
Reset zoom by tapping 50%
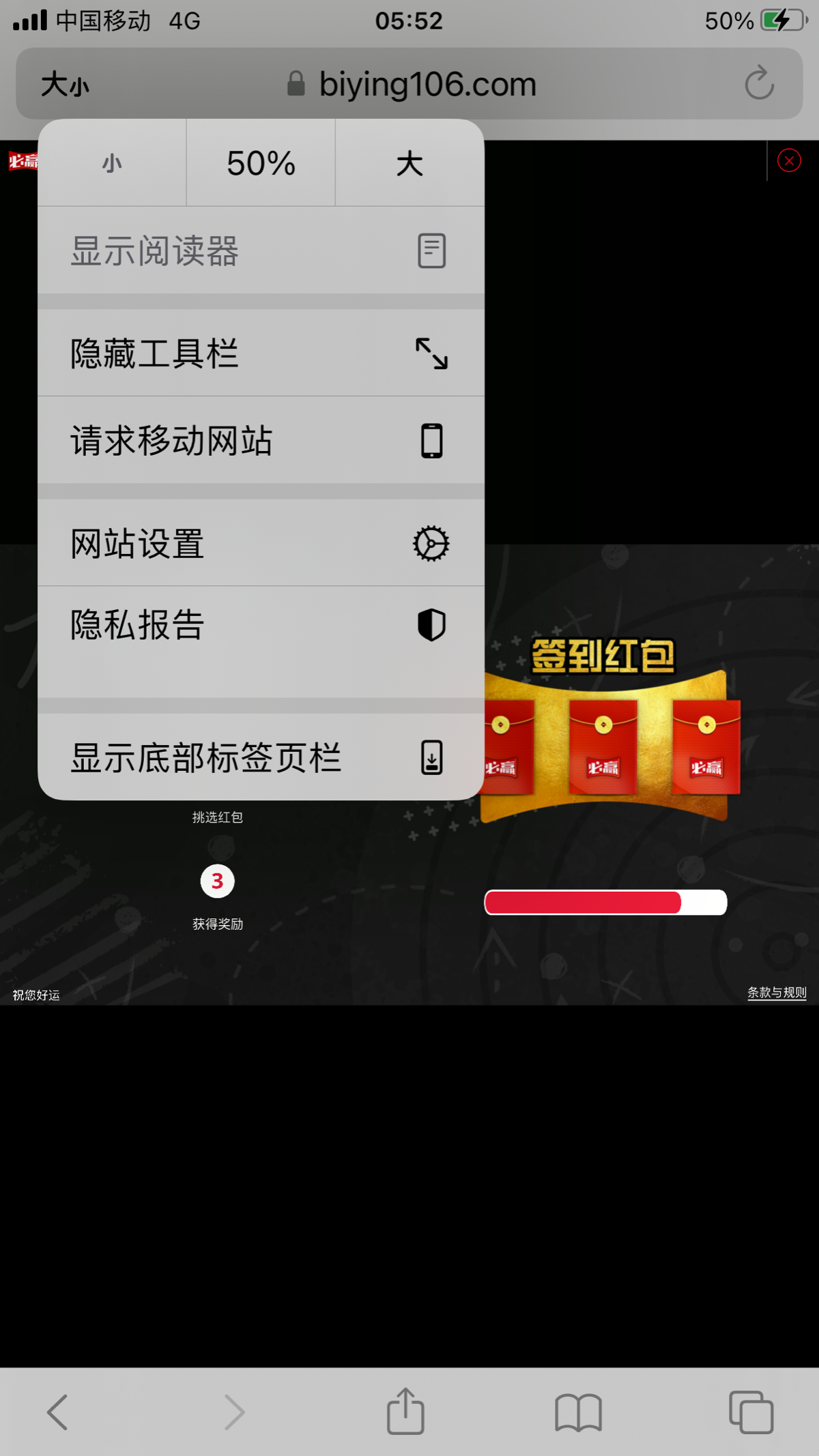tap(261, 164)
